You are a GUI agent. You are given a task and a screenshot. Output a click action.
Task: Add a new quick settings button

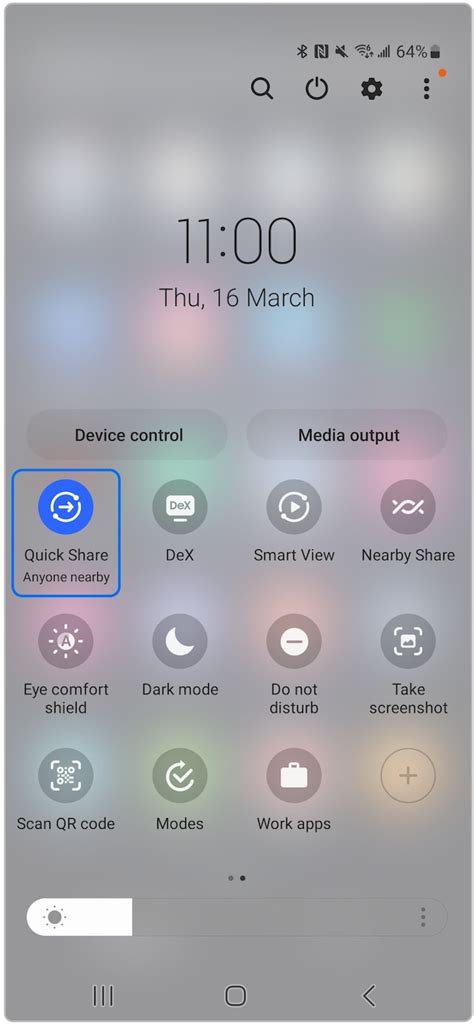click(x=408, y=775)
